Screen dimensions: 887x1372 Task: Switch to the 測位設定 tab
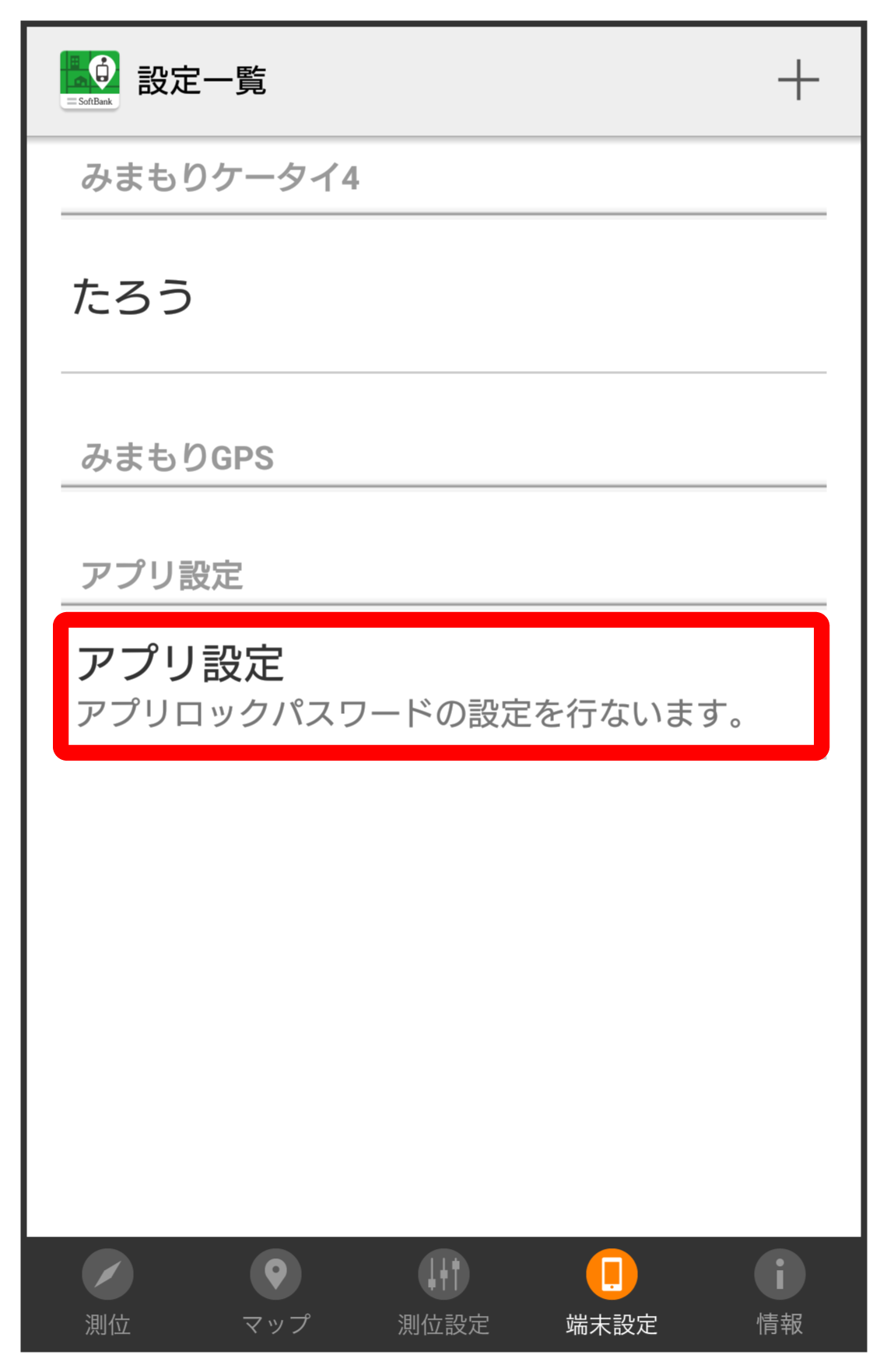(x=443, y=1292)
